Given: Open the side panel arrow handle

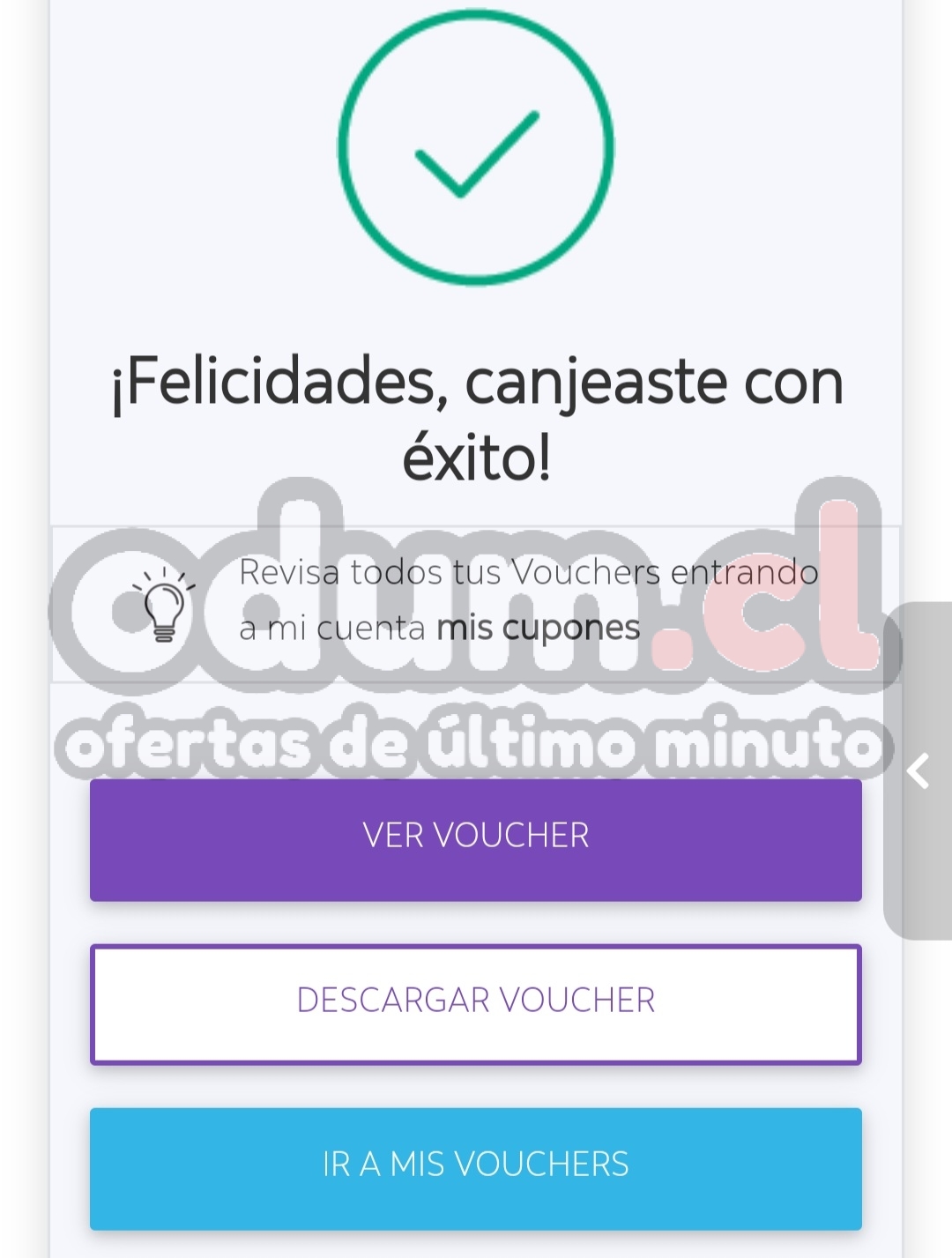Looking at the screenshot, I should coord(919,770).
